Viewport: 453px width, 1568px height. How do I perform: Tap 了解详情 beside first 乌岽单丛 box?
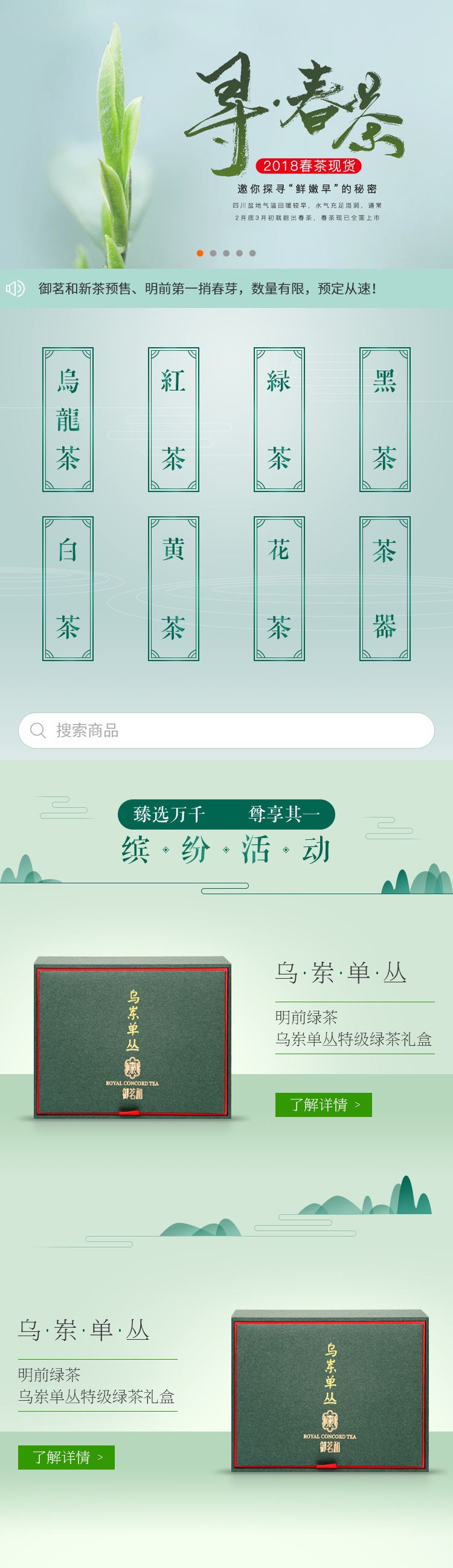(323, 1104)
